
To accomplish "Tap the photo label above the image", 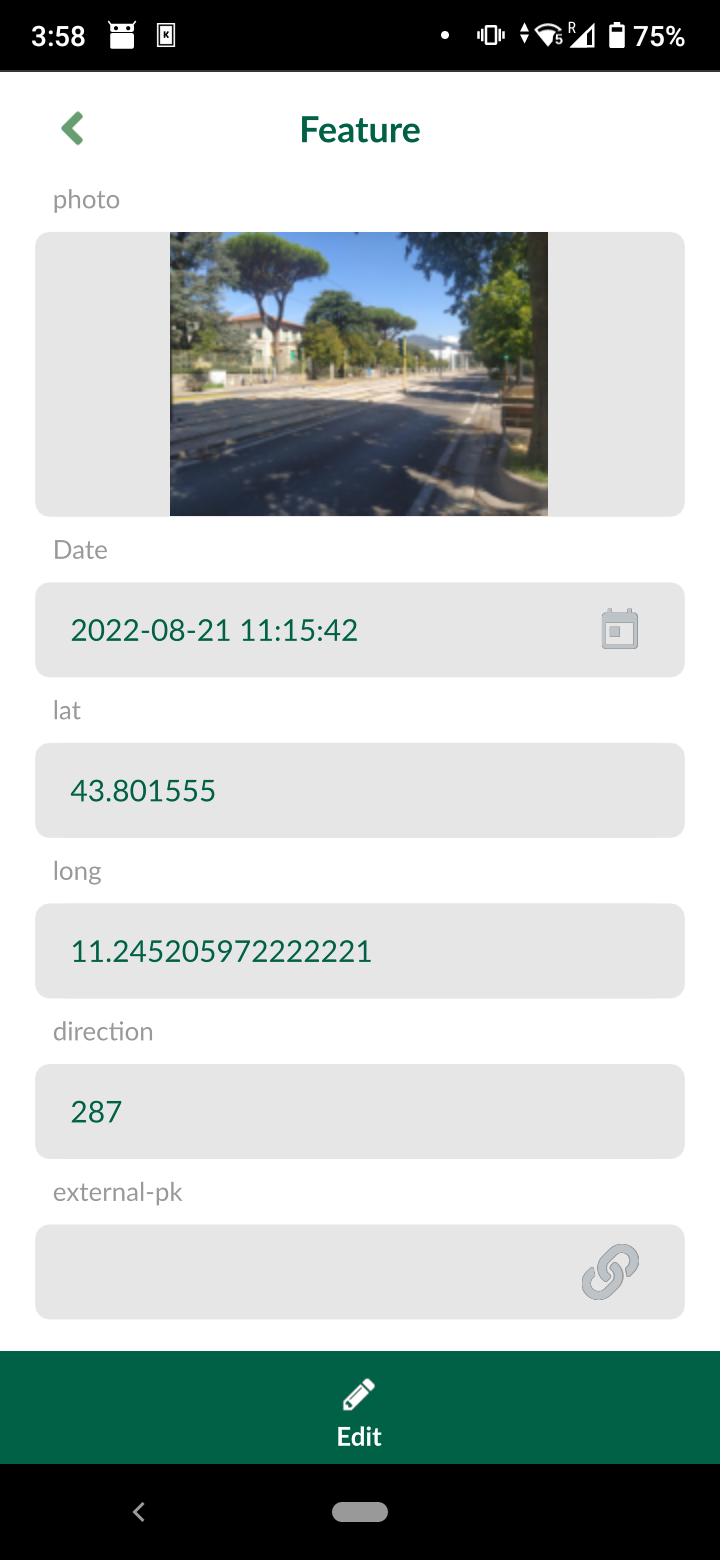I will coord(86,199).
